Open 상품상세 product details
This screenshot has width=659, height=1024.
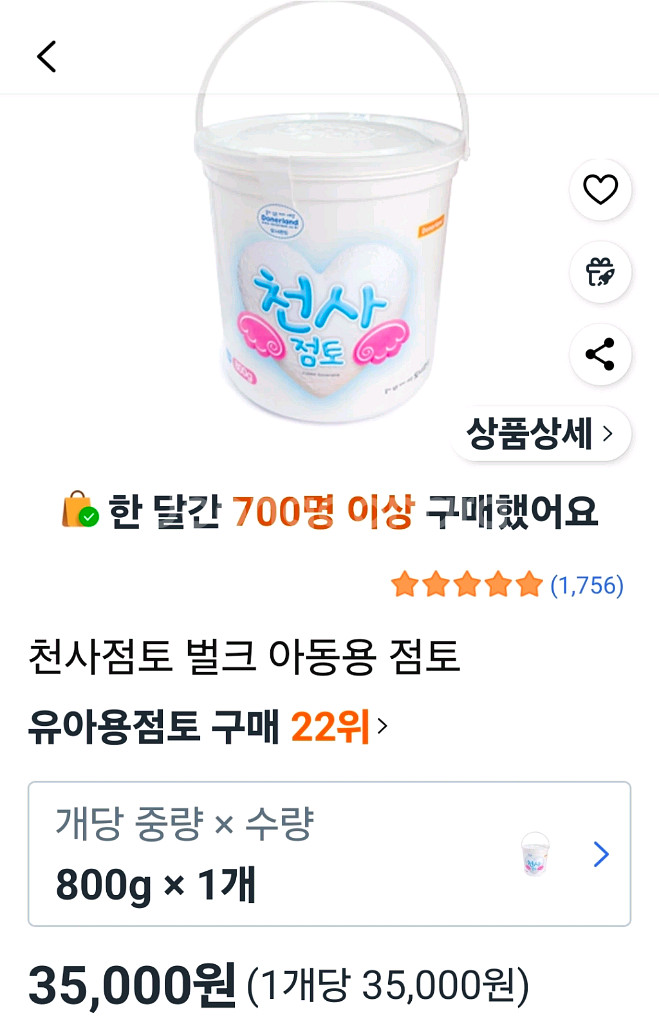(x=540, y=434)
